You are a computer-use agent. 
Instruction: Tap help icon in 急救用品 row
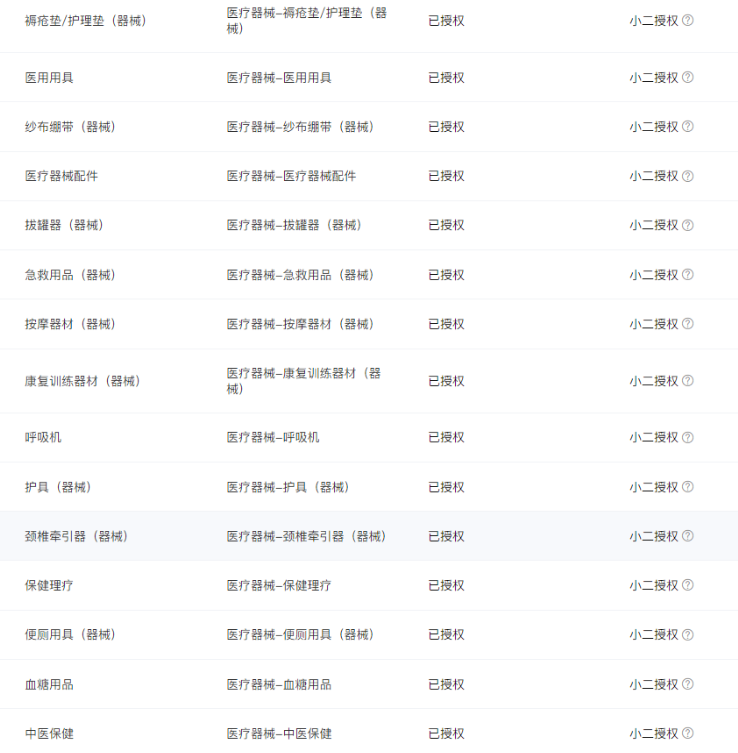(x=688, y=275)
